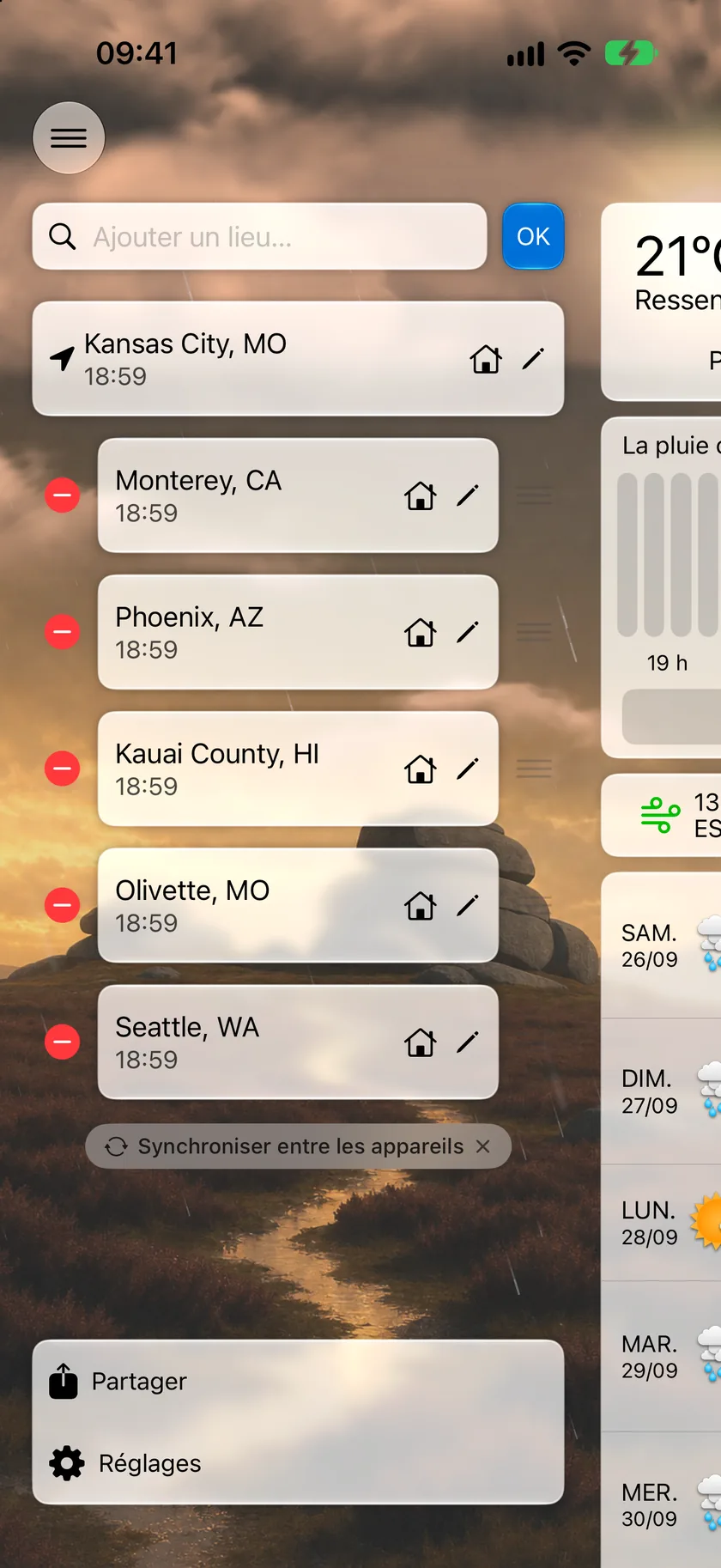Edit the Kansas City, MO entry
721x1568 pixels.
pos(533,358)
